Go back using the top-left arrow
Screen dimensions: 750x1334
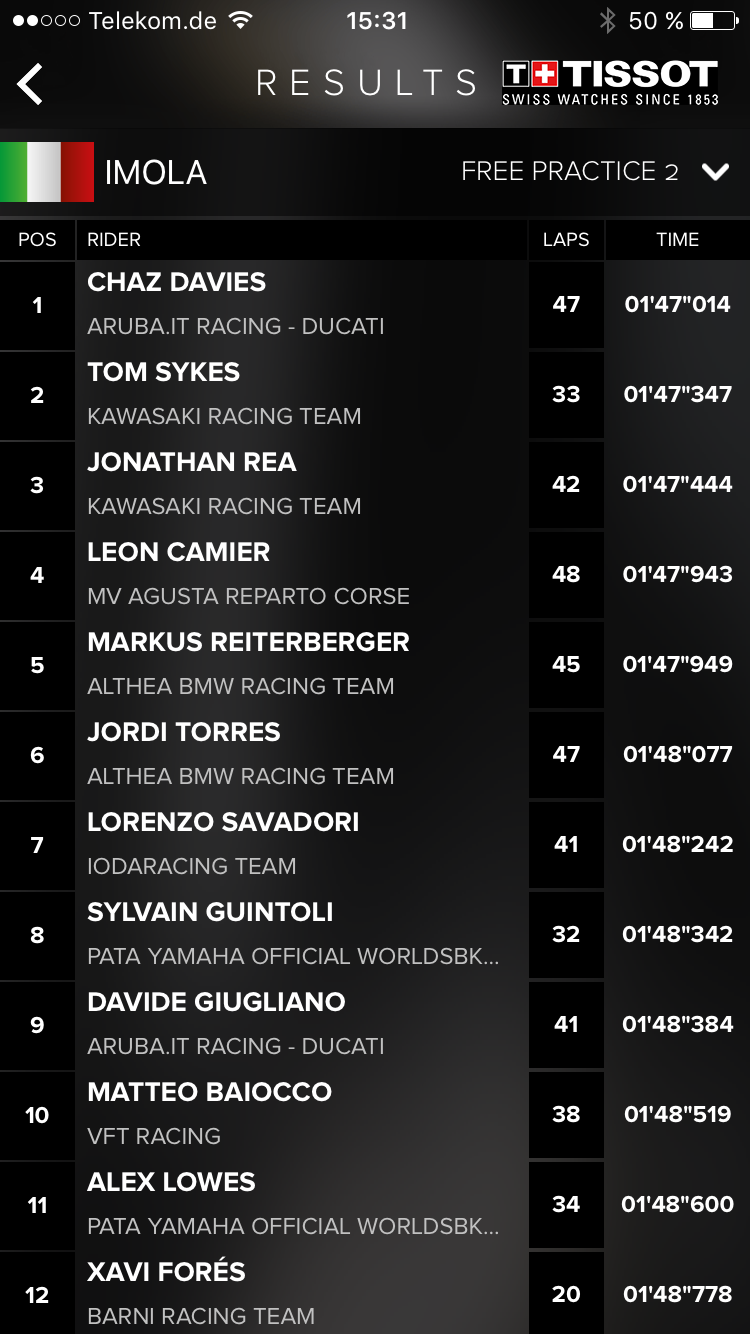pos(31,84)
